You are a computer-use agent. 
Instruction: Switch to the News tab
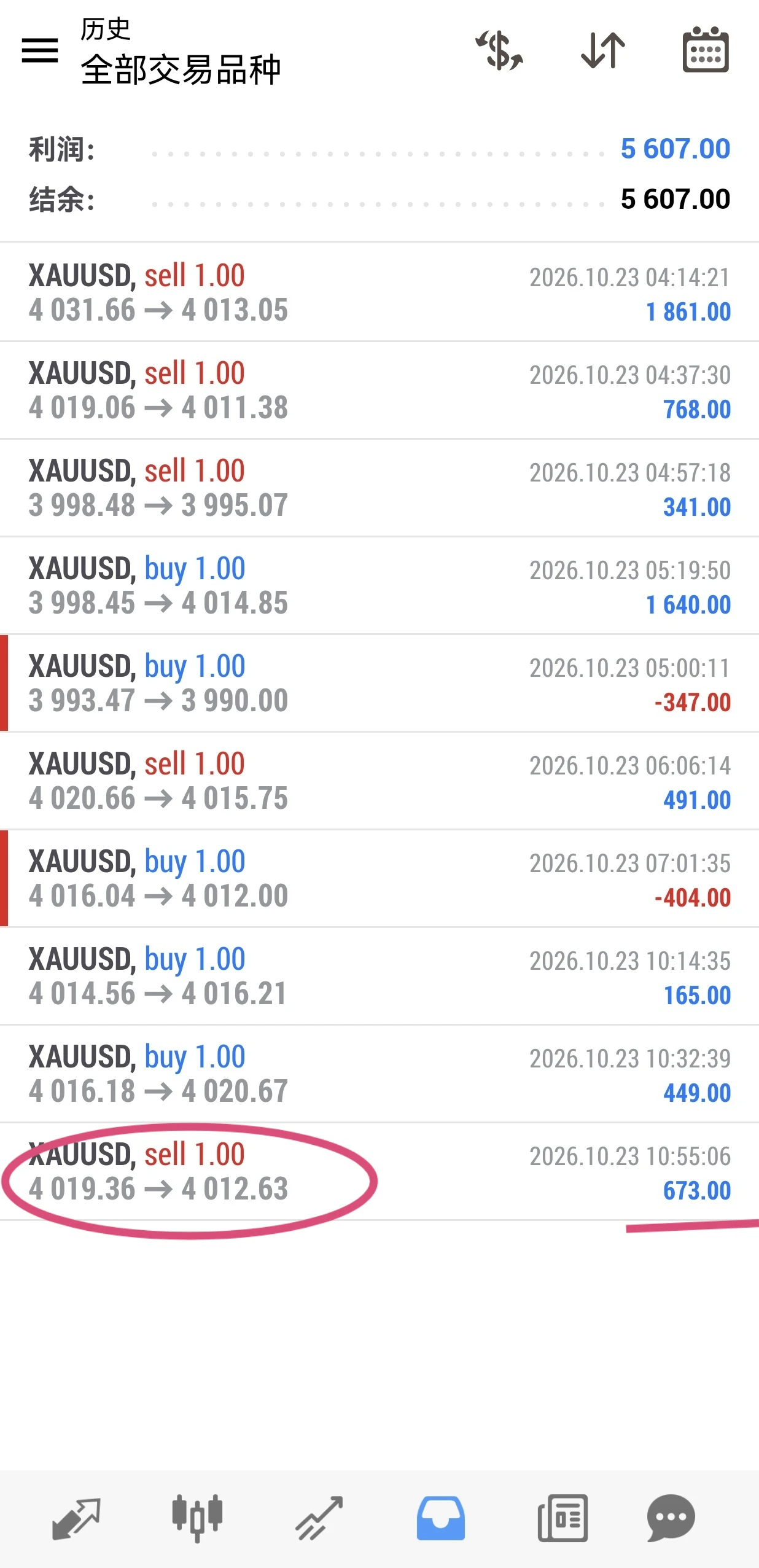tap(562, 1518)
